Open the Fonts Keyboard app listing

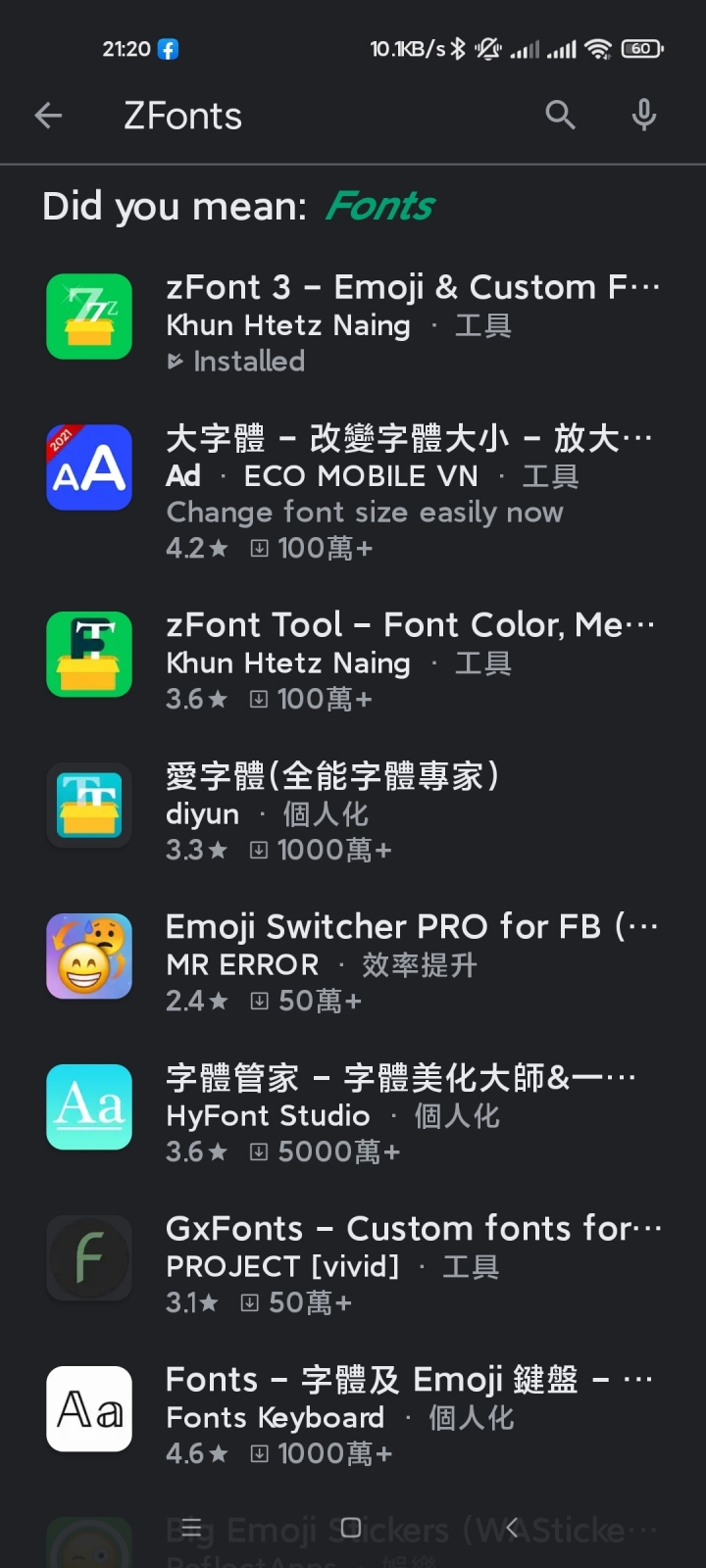[x=353, y=1416]
